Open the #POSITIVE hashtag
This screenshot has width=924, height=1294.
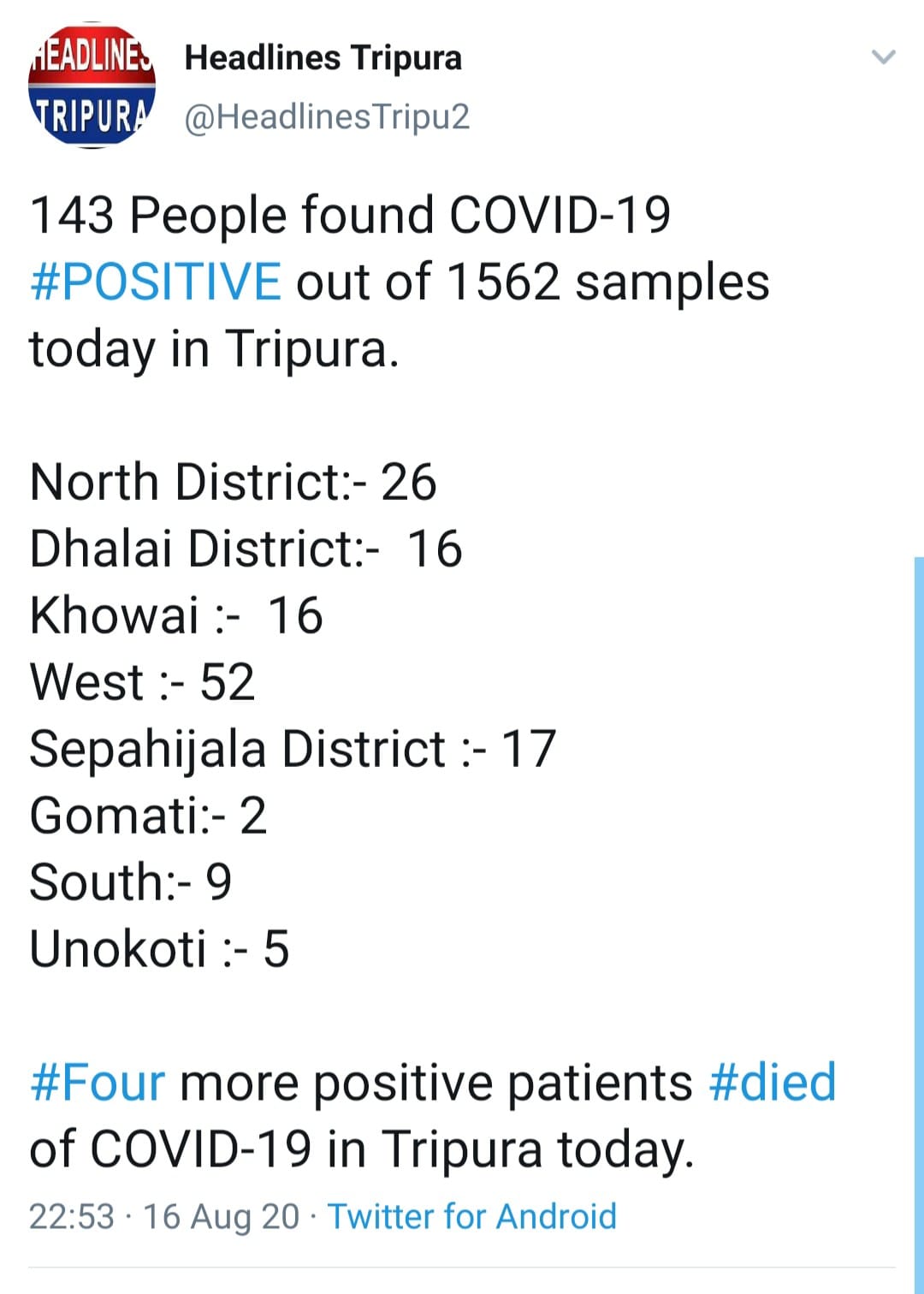155,282
